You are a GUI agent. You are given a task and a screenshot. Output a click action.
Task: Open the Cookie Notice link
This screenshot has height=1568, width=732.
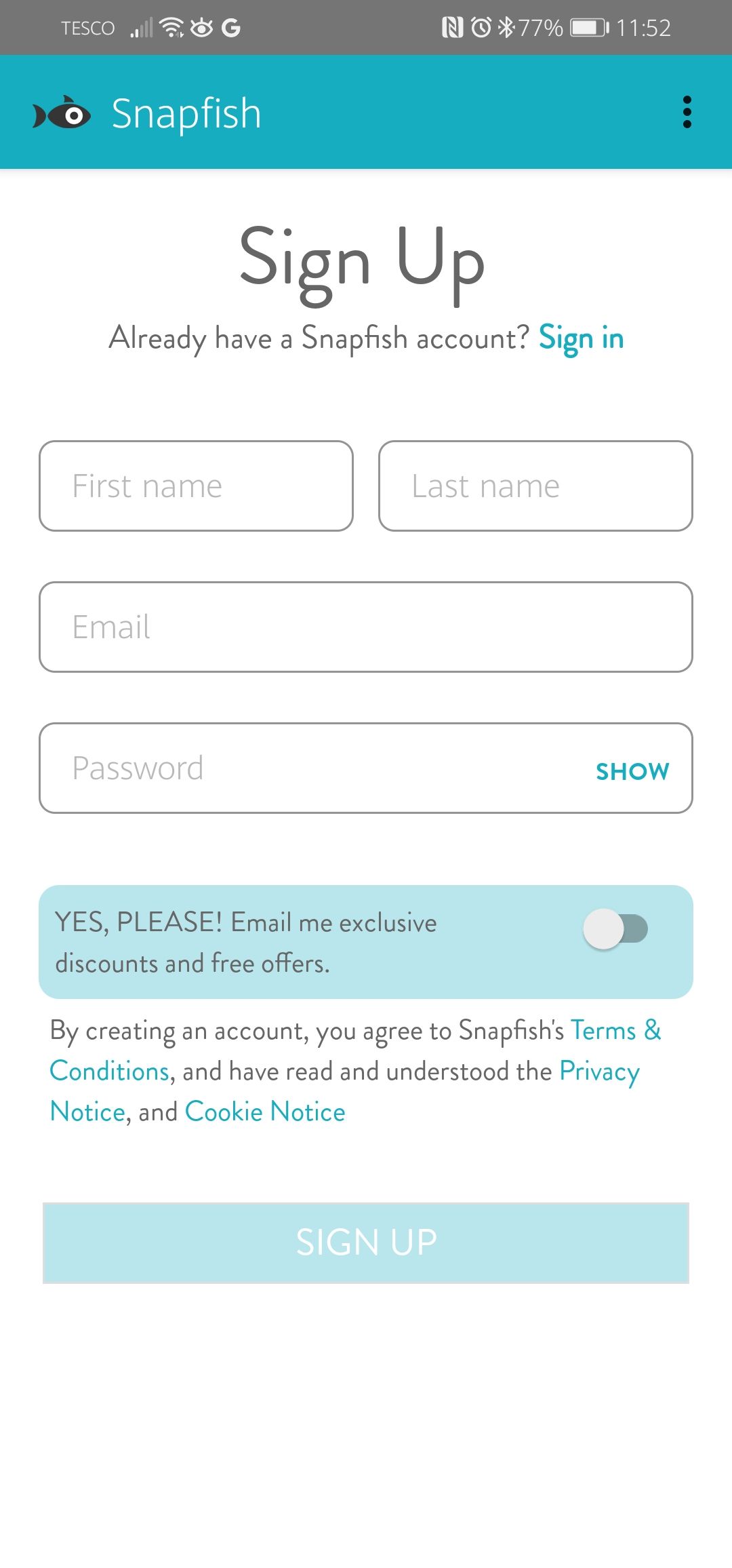tap(265, 1112)
